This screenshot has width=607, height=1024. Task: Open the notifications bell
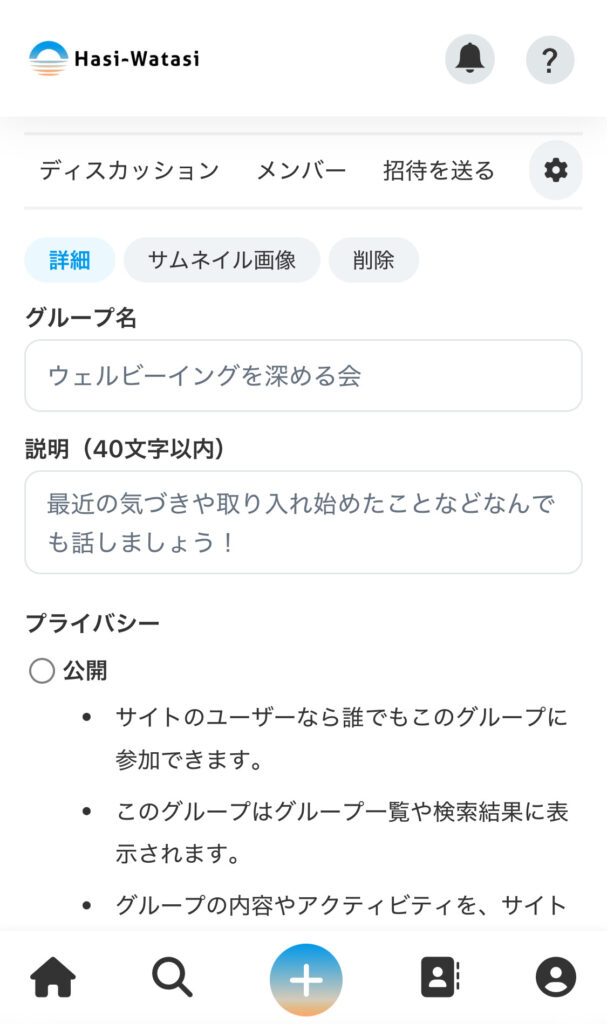point(469,60)
